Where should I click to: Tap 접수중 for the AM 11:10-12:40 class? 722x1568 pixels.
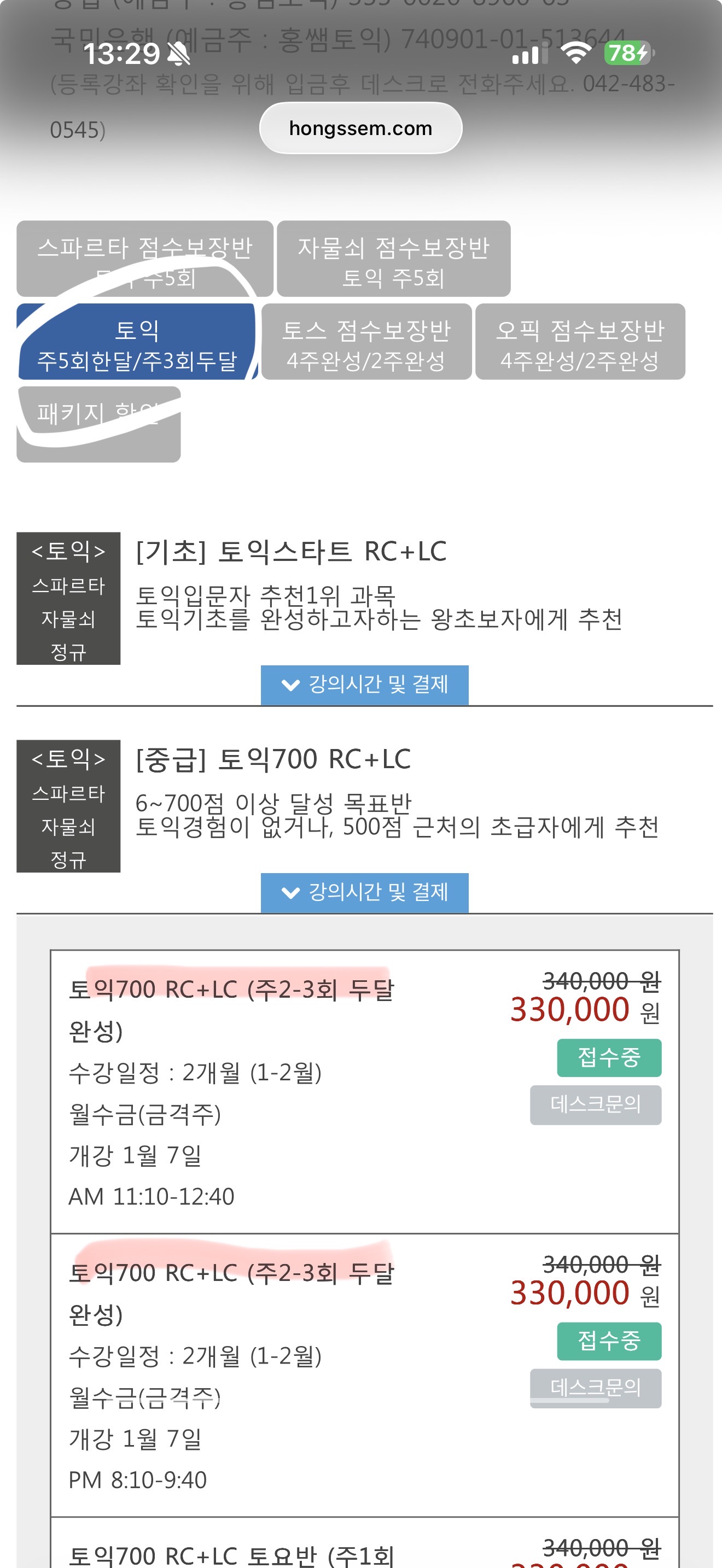608,1057
